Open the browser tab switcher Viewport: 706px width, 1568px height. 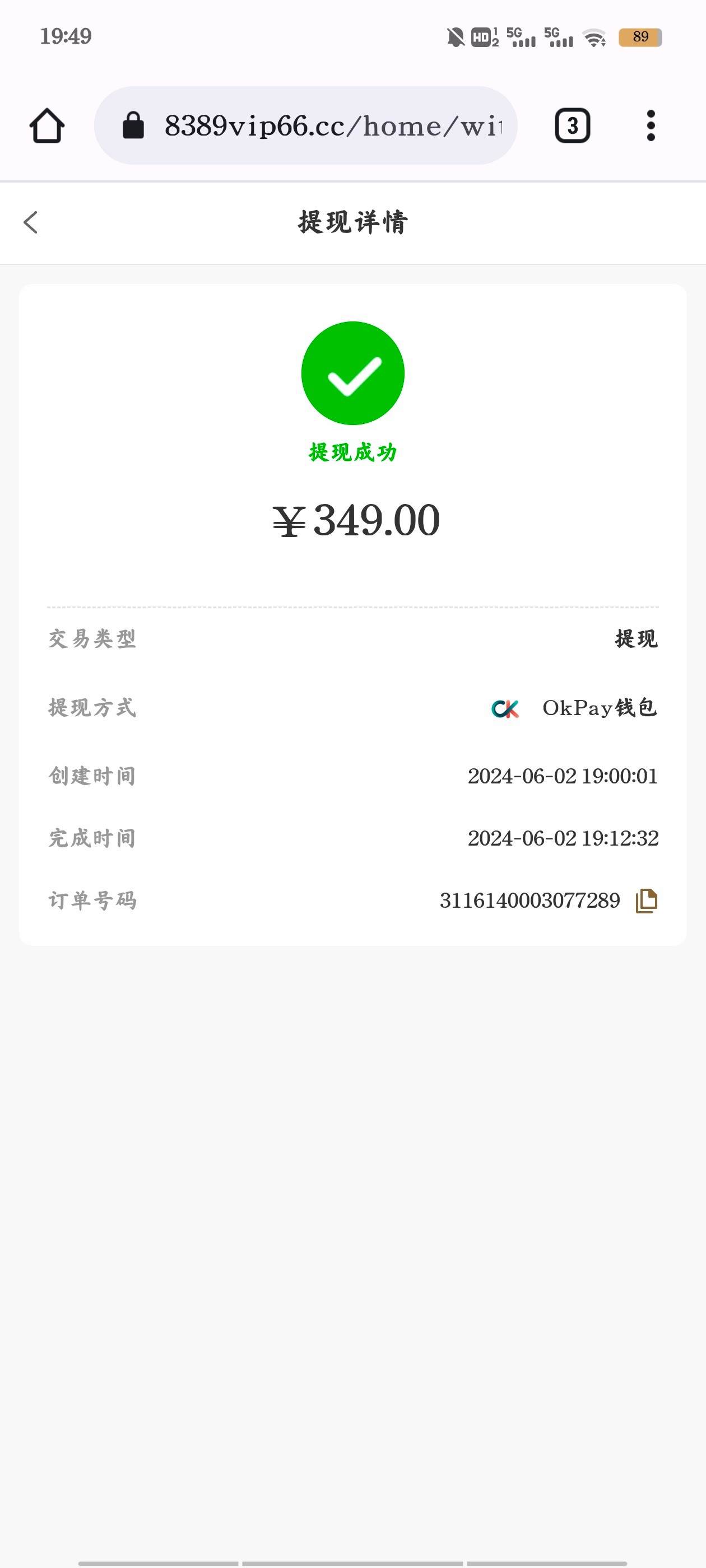click(572, 126)
